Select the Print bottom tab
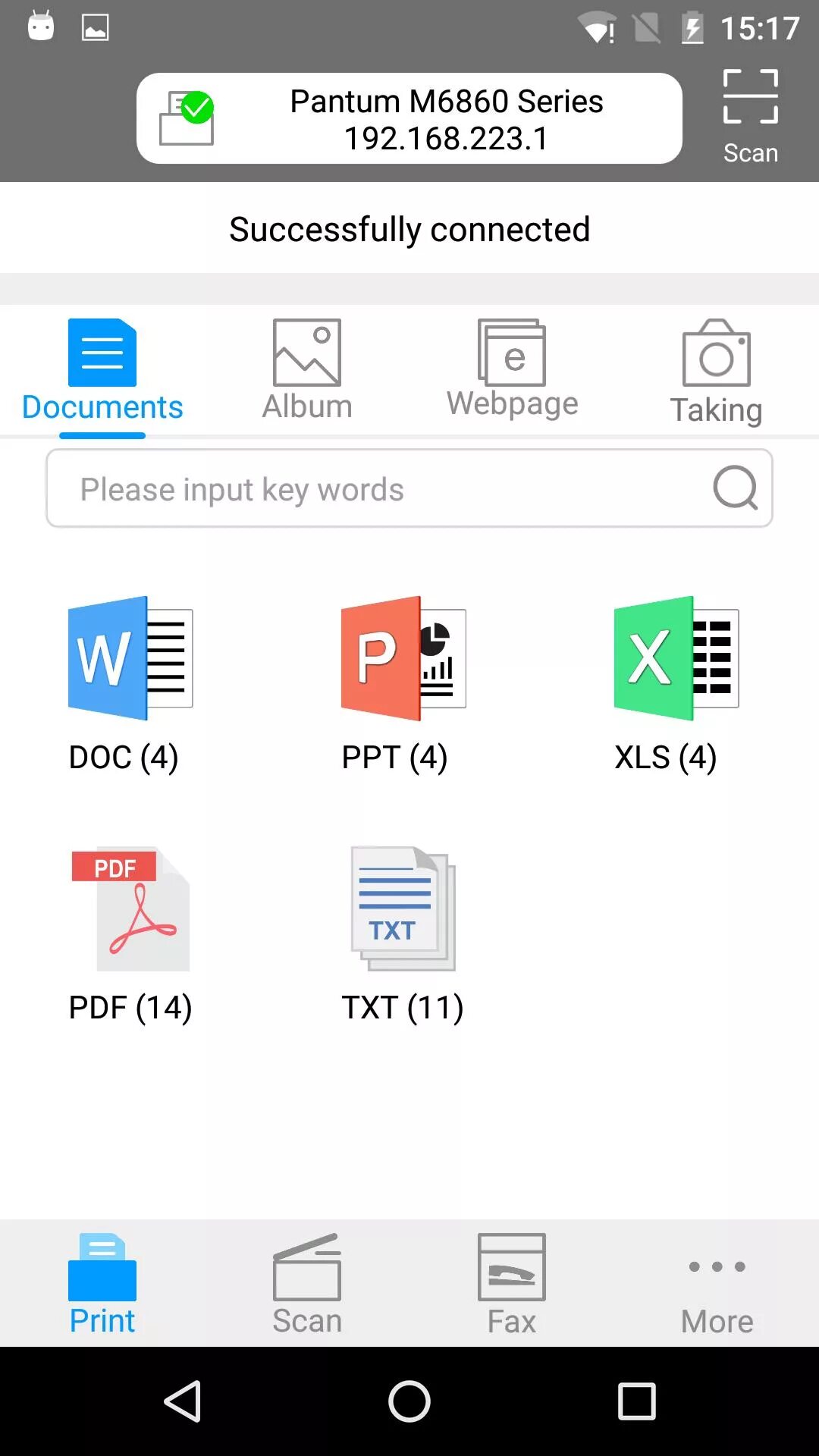 [x=102, y=1284]
